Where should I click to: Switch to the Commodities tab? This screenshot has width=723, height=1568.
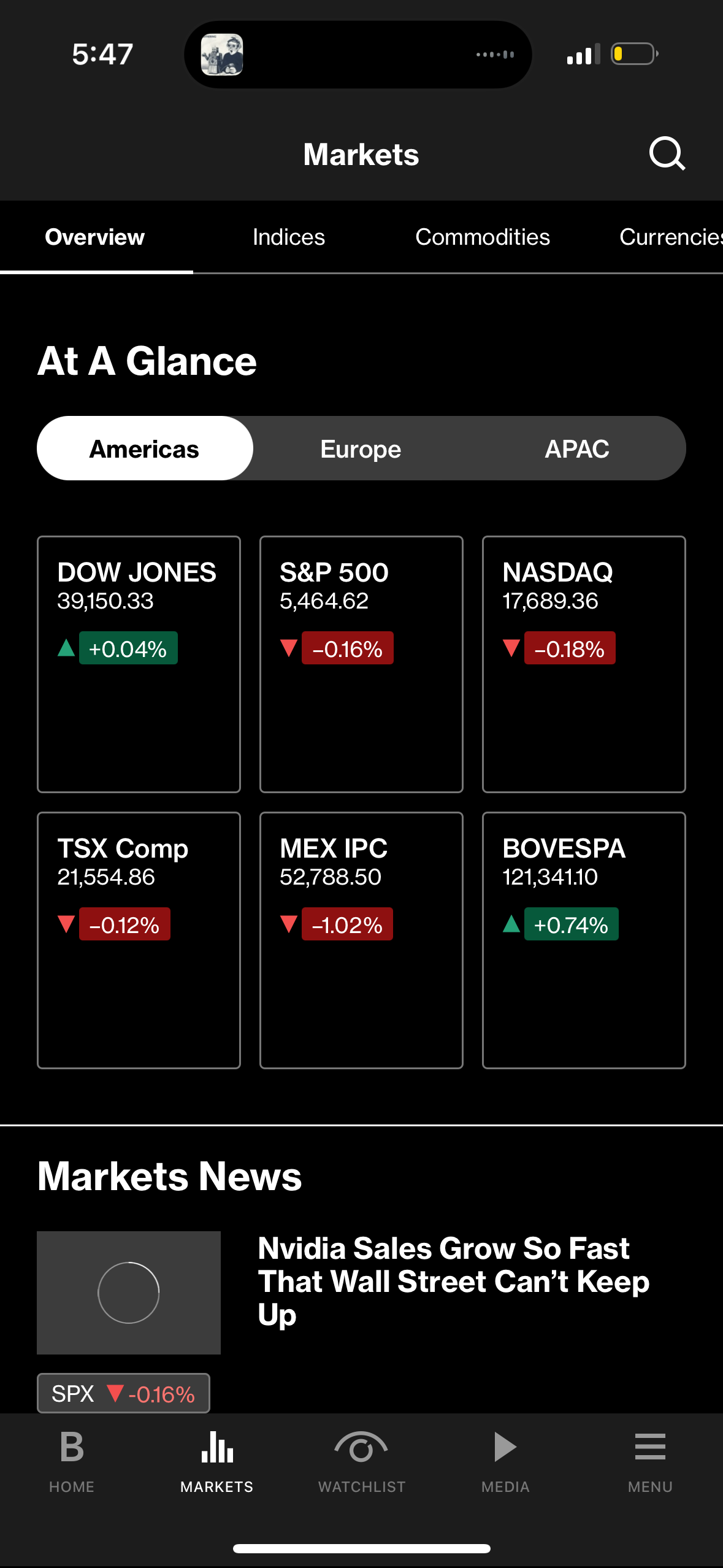[x=483, y=237]
